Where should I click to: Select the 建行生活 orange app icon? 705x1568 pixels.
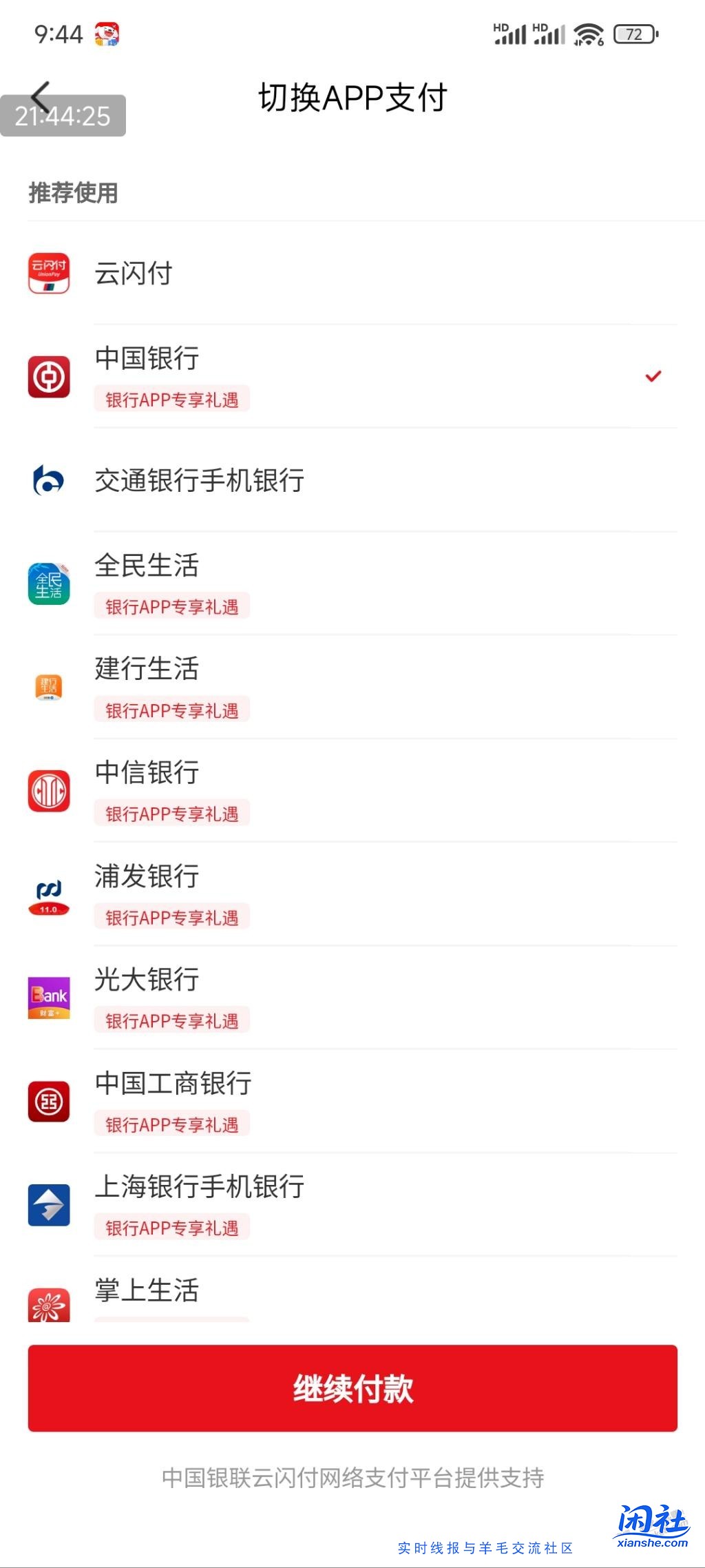pyautogui.click(x=49, y=687)
